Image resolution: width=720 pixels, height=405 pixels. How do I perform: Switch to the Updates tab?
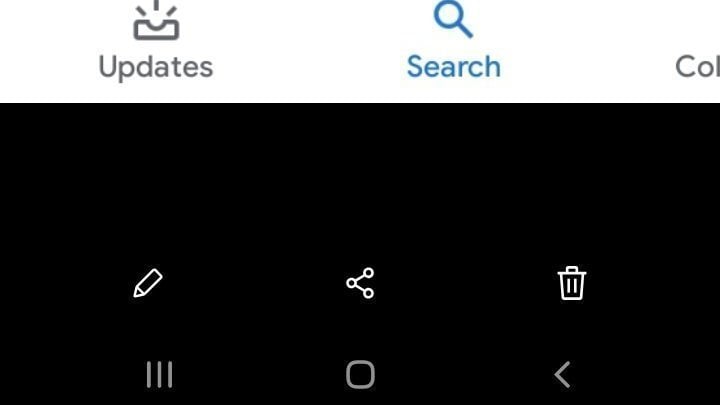[x=156, y=45]
